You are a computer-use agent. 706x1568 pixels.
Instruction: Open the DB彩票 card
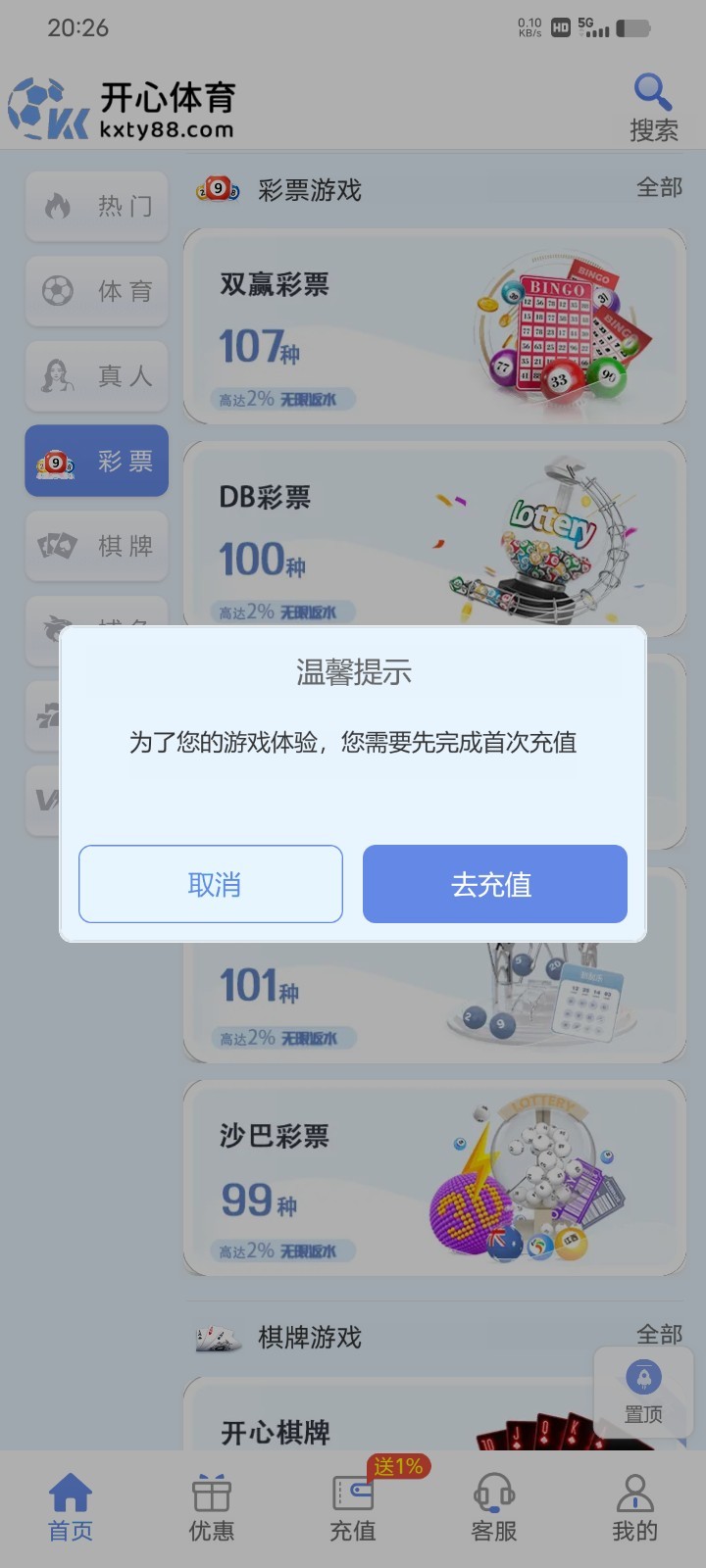pyautogui.click(x=434, y=534)
